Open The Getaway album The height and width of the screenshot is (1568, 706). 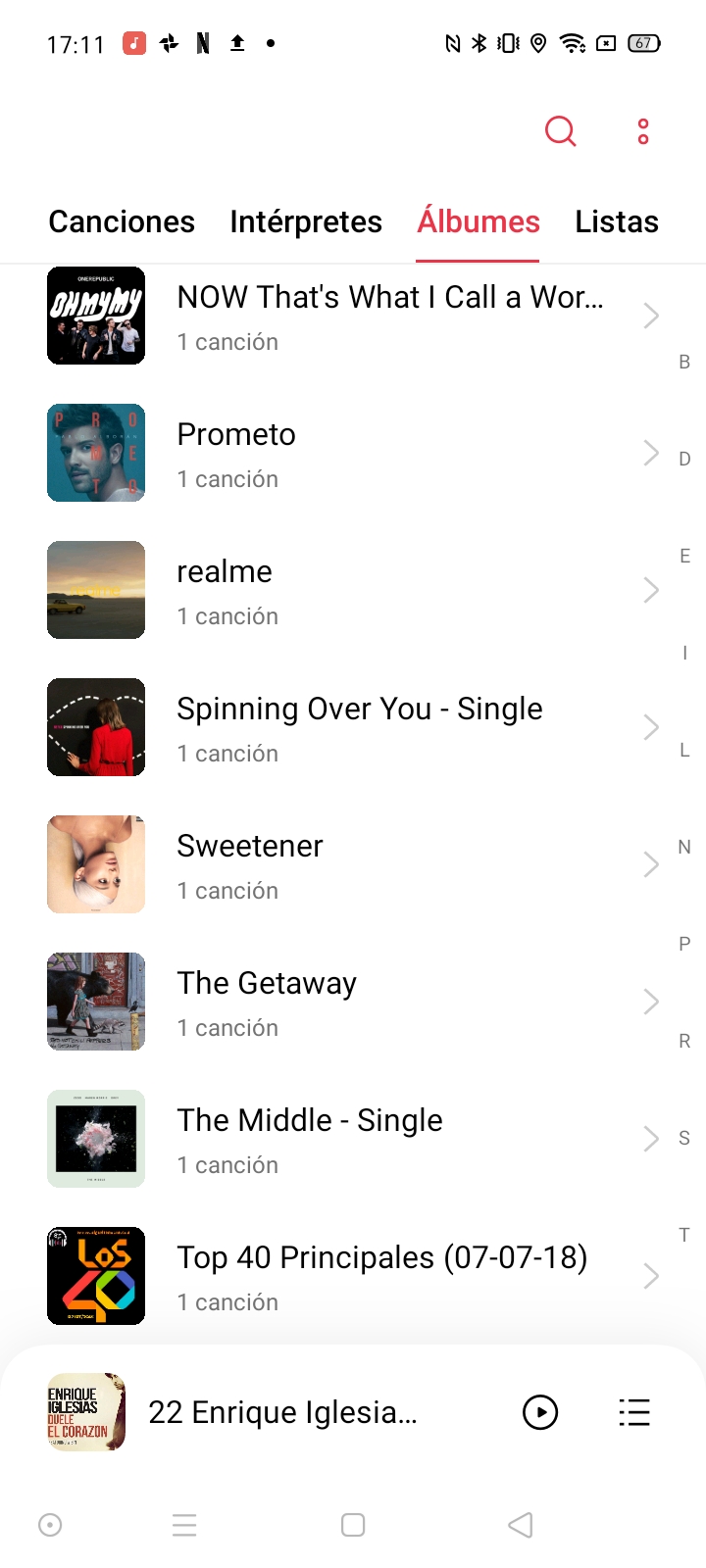click(x=353, y=1002)
